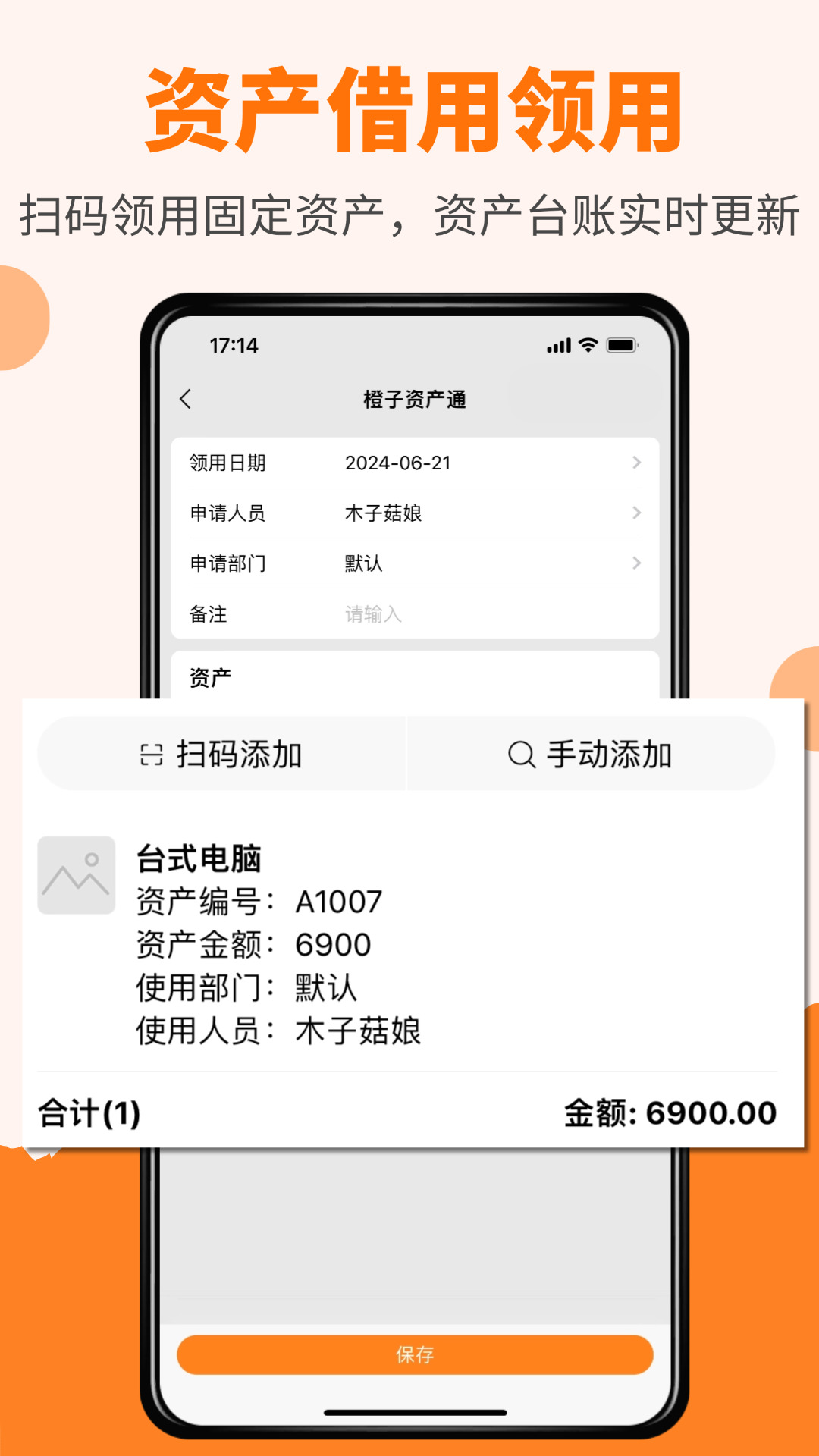Switch to the 手动添加 option
Viewport: 819px width, 1456px height.
tap(591, 754)
